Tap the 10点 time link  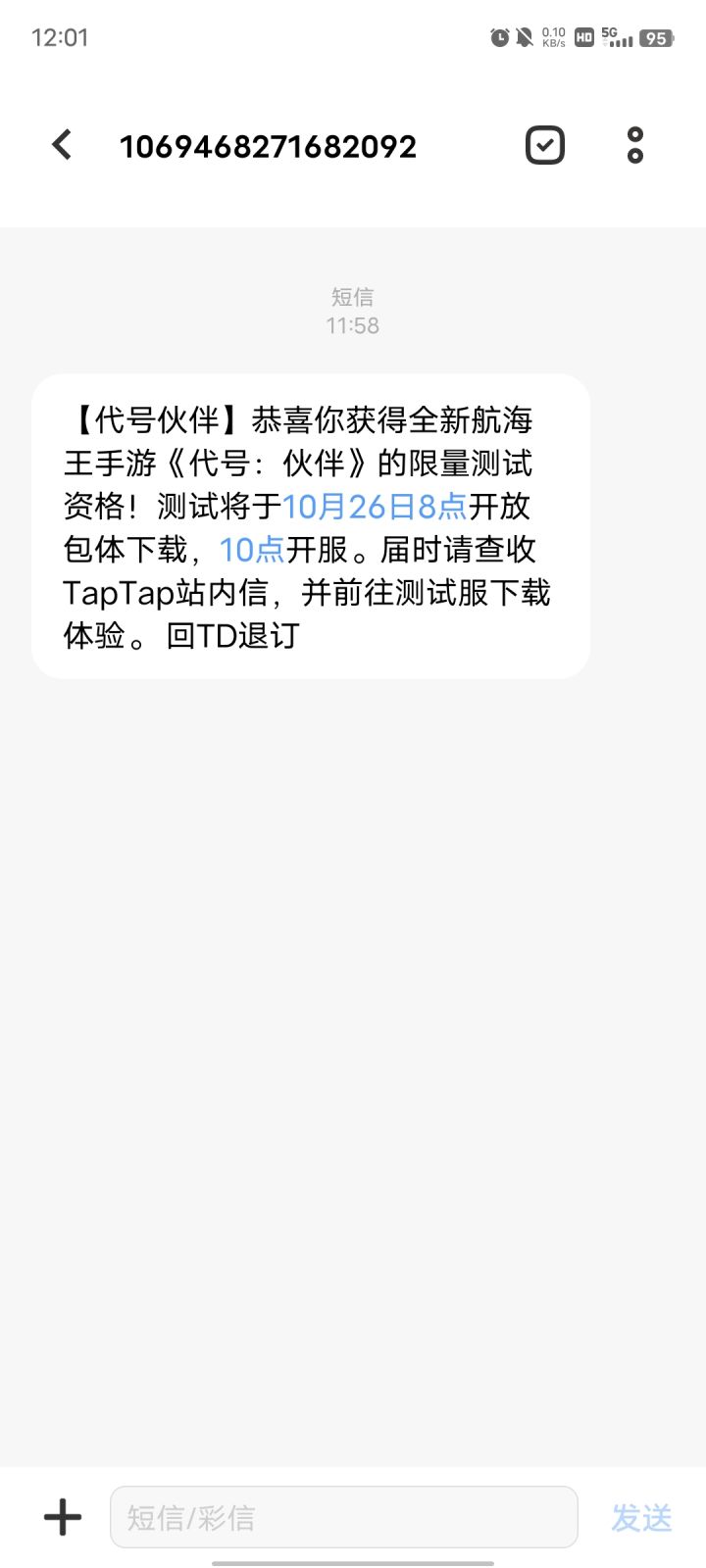(x=251, y=550)
